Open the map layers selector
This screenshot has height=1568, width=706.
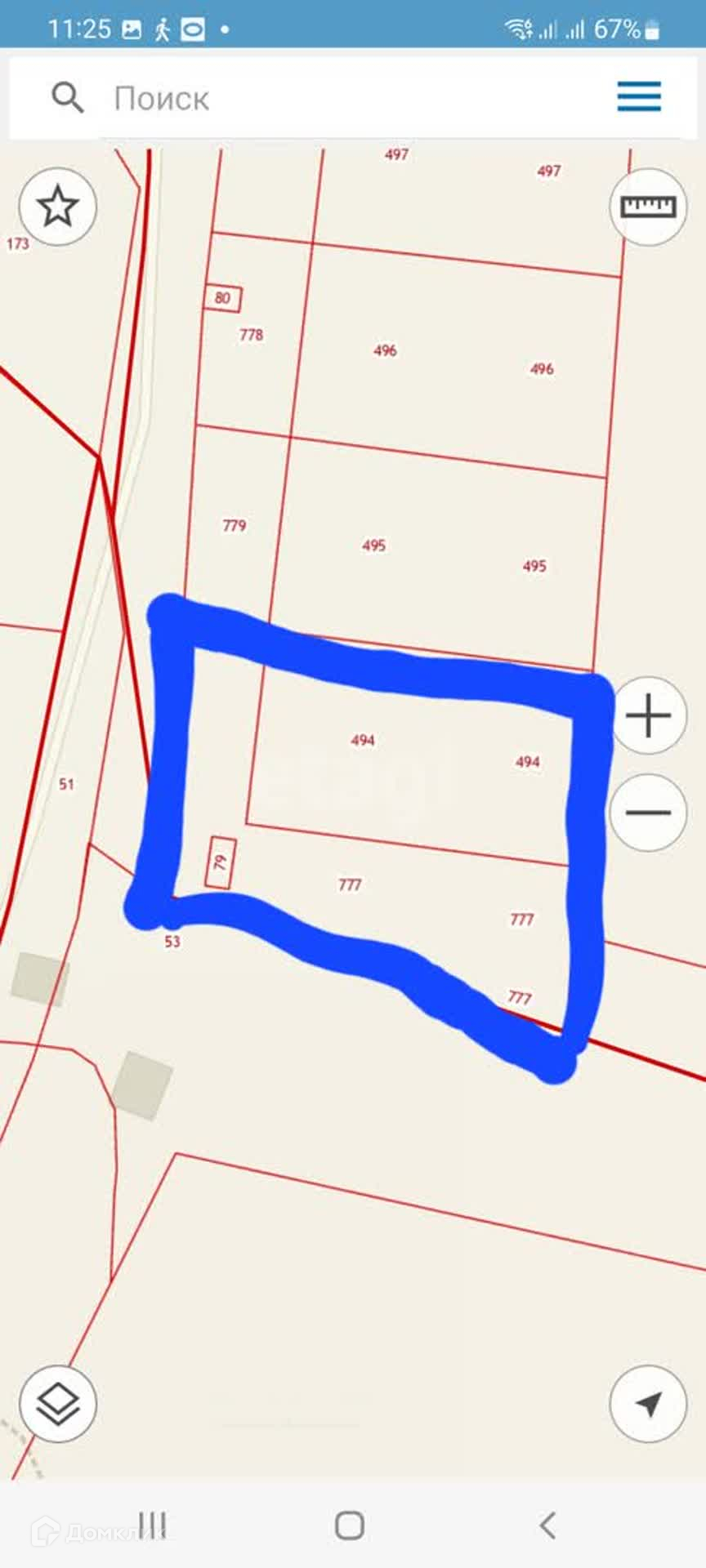pyautogui.click(x=58, y=1403)
